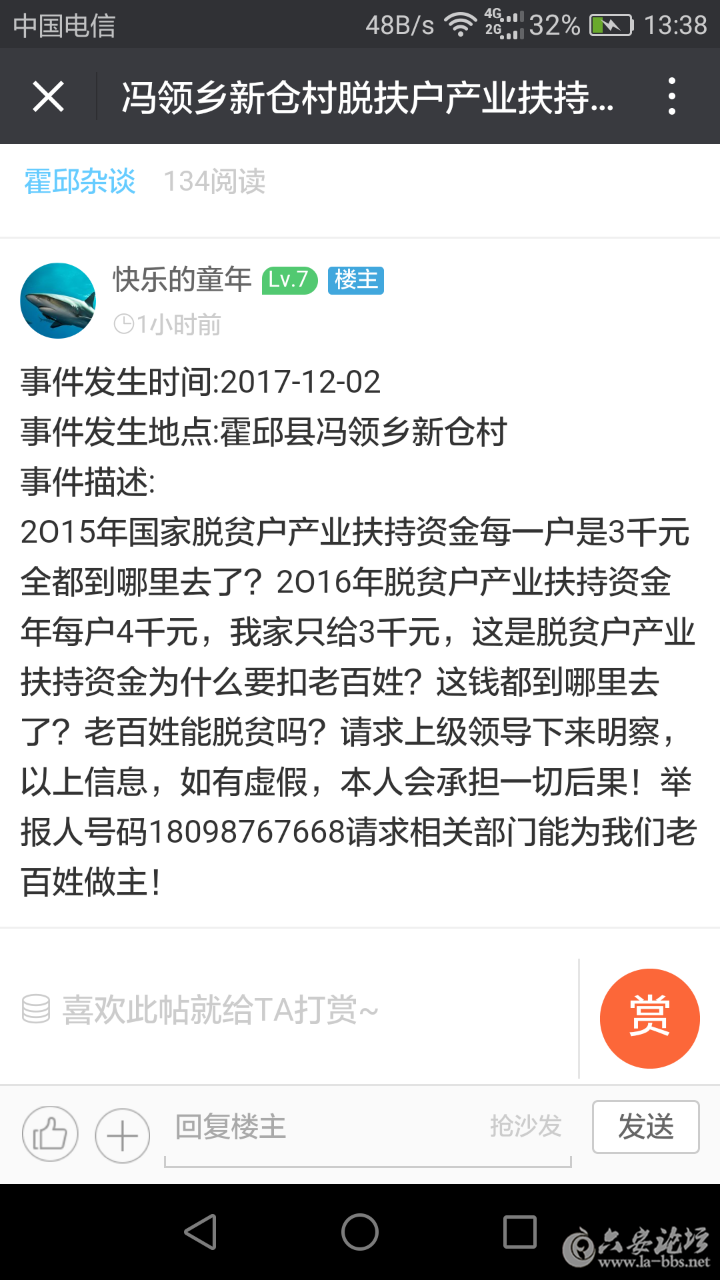Image resolution: width=720 pixels, height=1280 pixels.
Task: Like this post with thumbs-up
Action: [50, 1135]
